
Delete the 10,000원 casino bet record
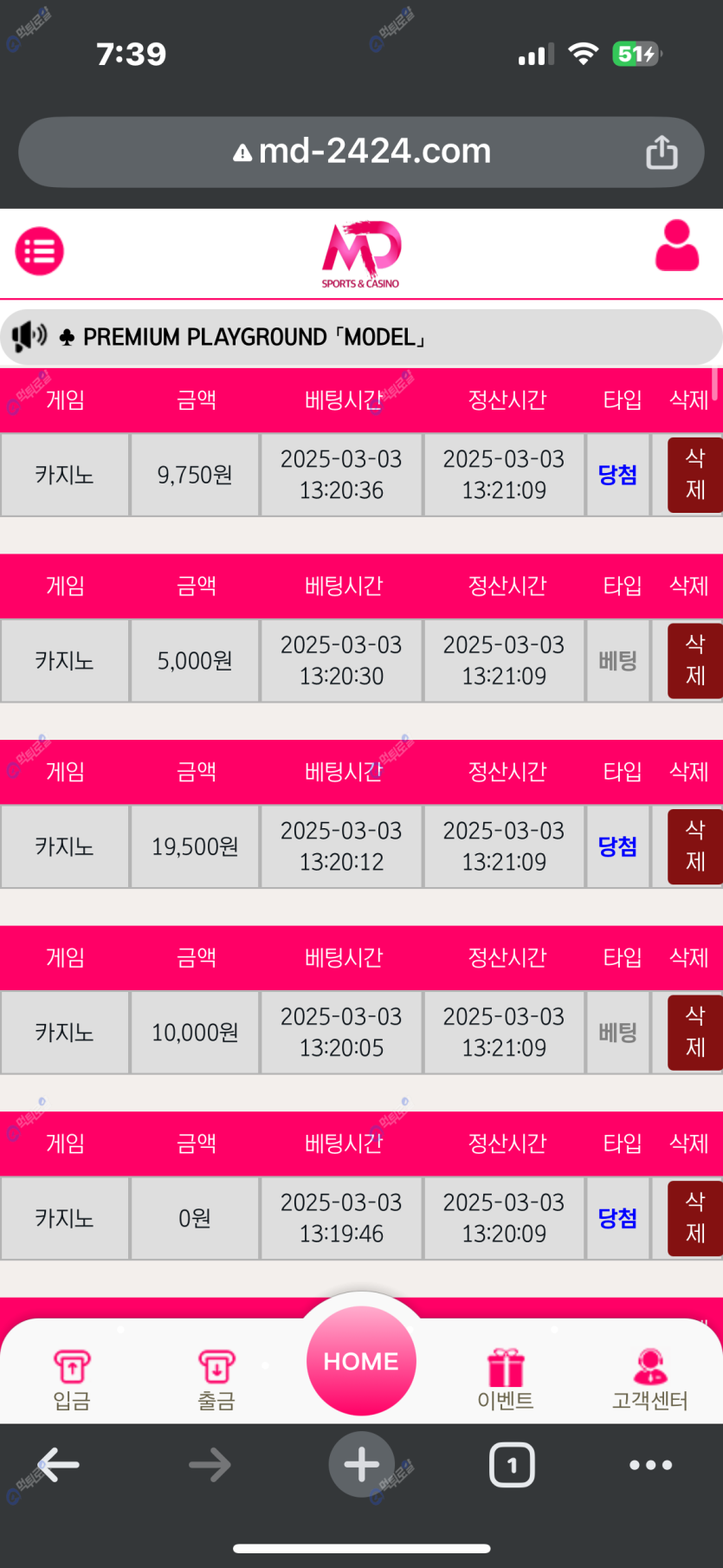[694, 1033]
